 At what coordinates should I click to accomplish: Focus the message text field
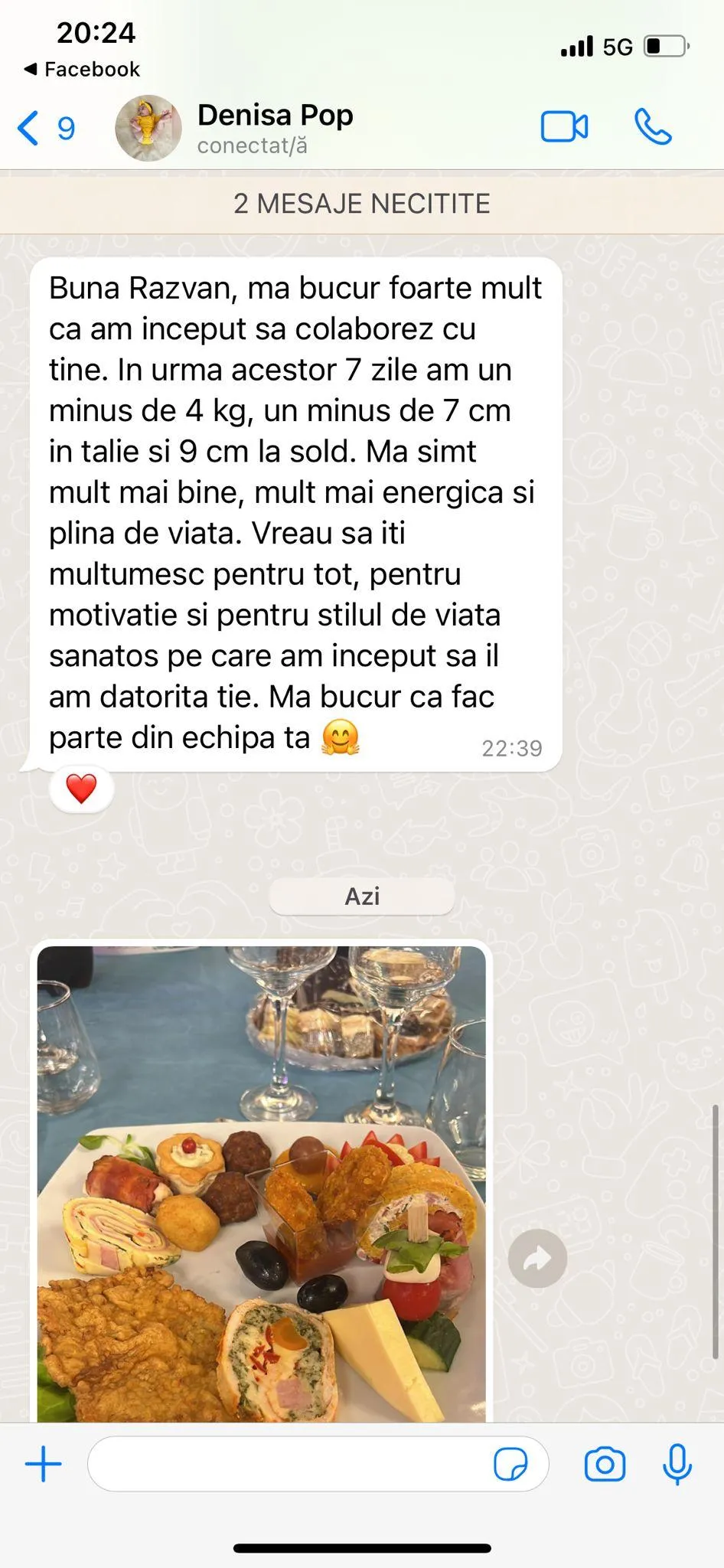click(x=291, y=1464)
